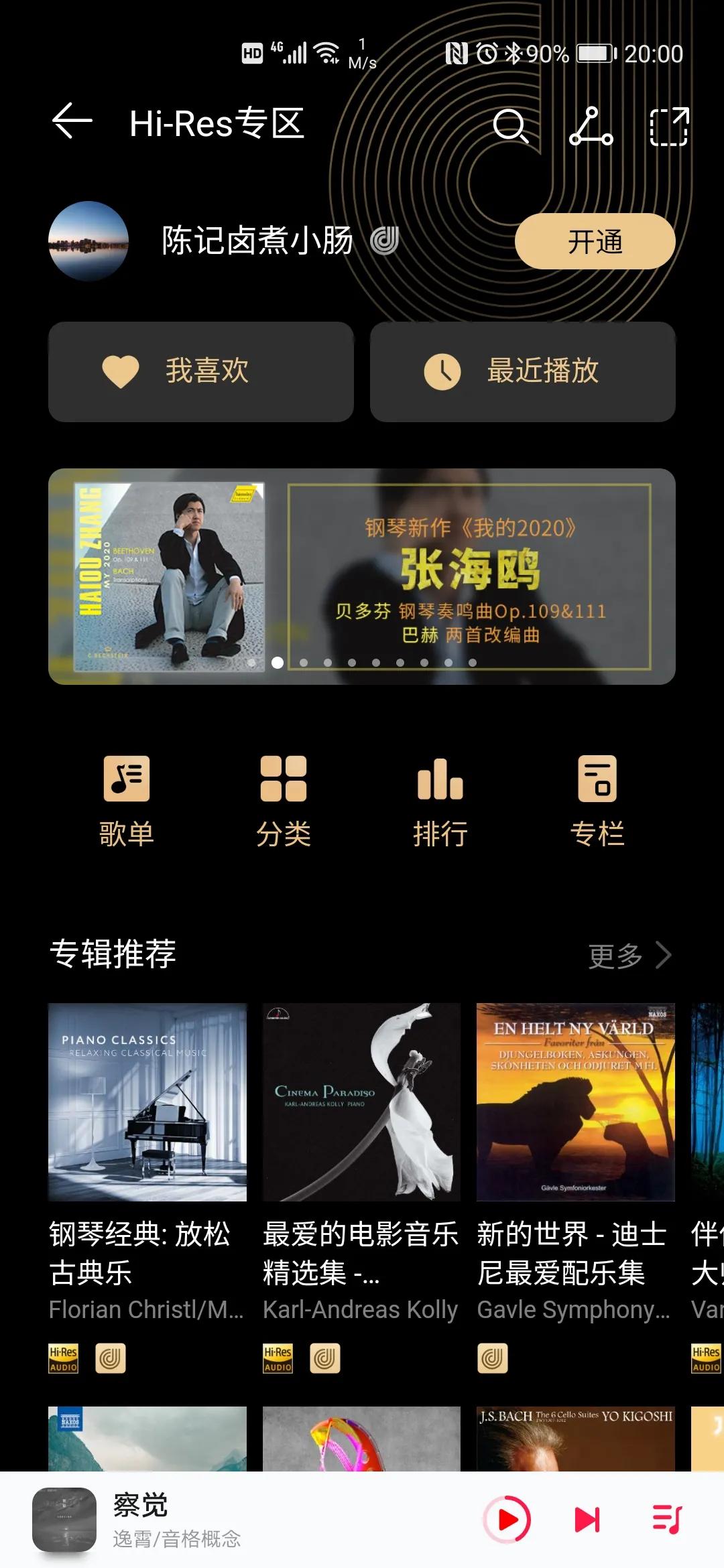Viewport: 724px width, 1568px height.
Task: Tap the profile avatar of 陈记卤煮小肠
Action: (88, 243)
